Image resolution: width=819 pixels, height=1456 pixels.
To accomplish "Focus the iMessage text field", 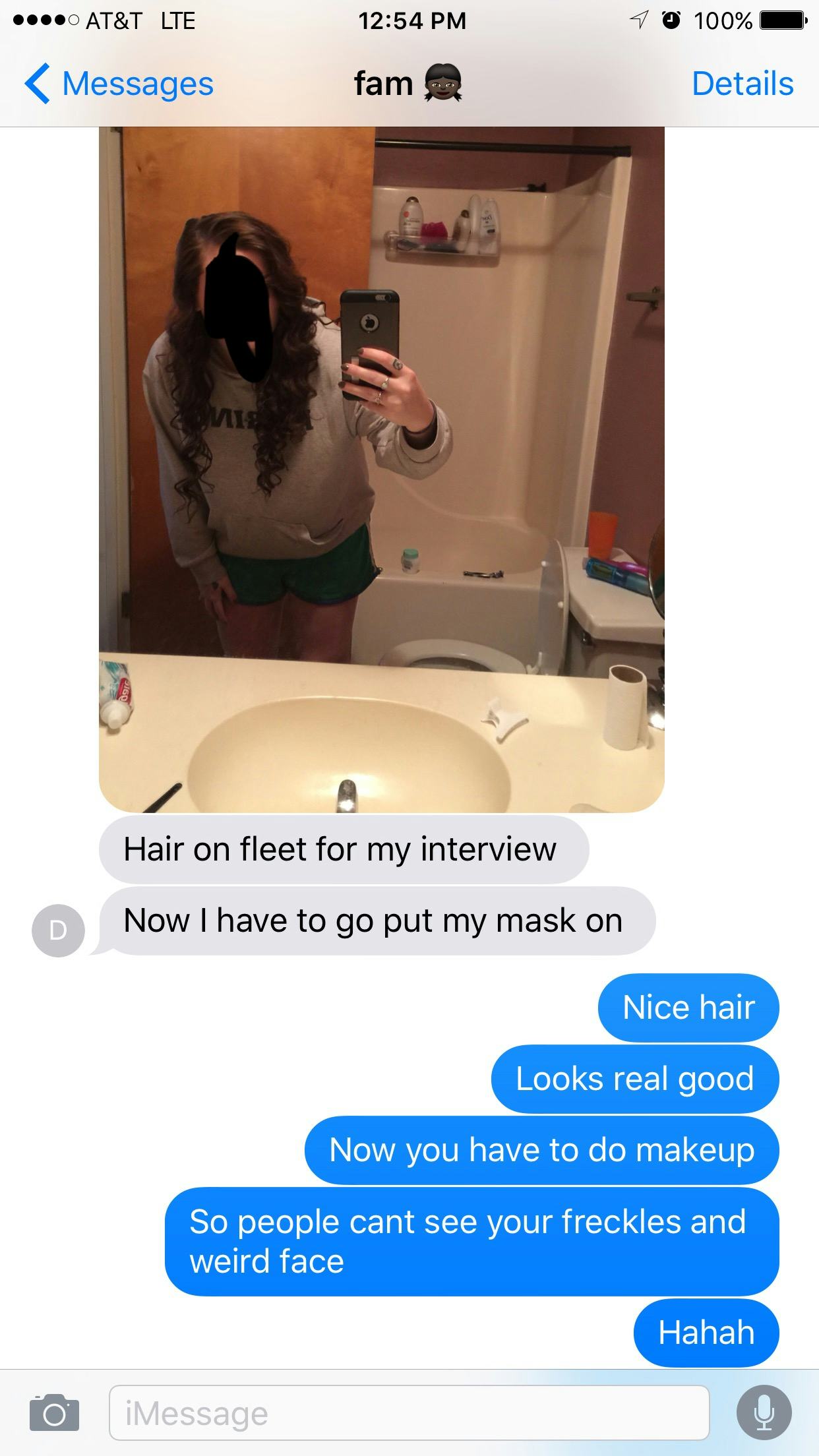I will coord(409,1412).
